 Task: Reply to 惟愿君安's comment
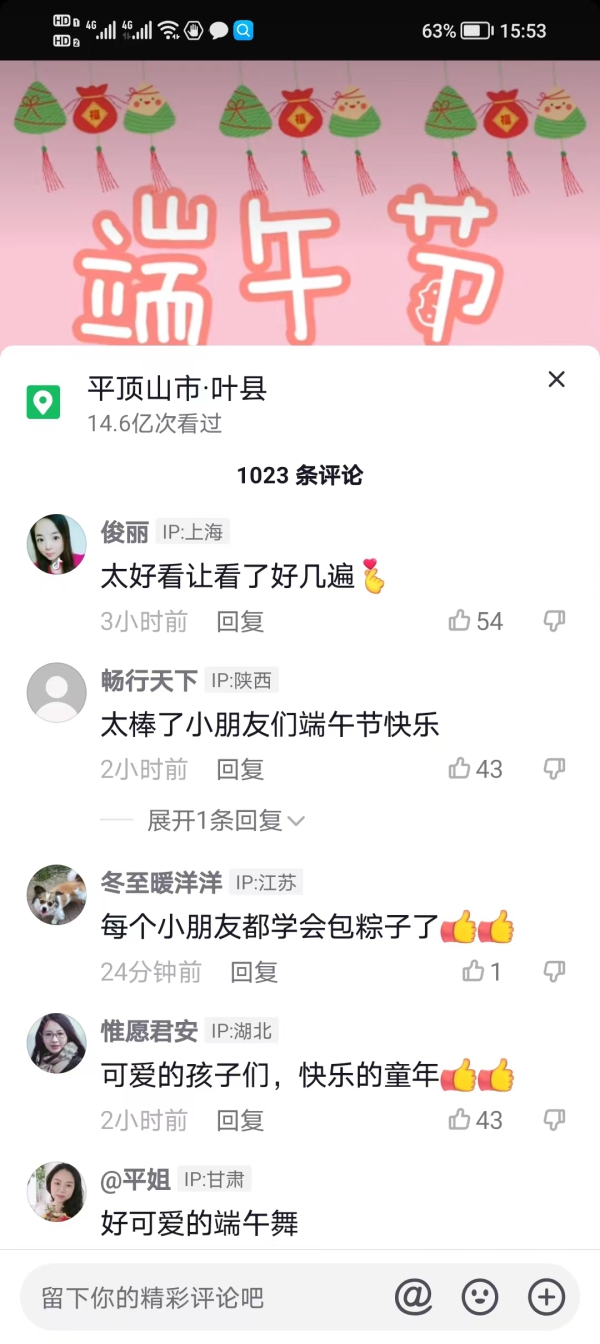240,1120
